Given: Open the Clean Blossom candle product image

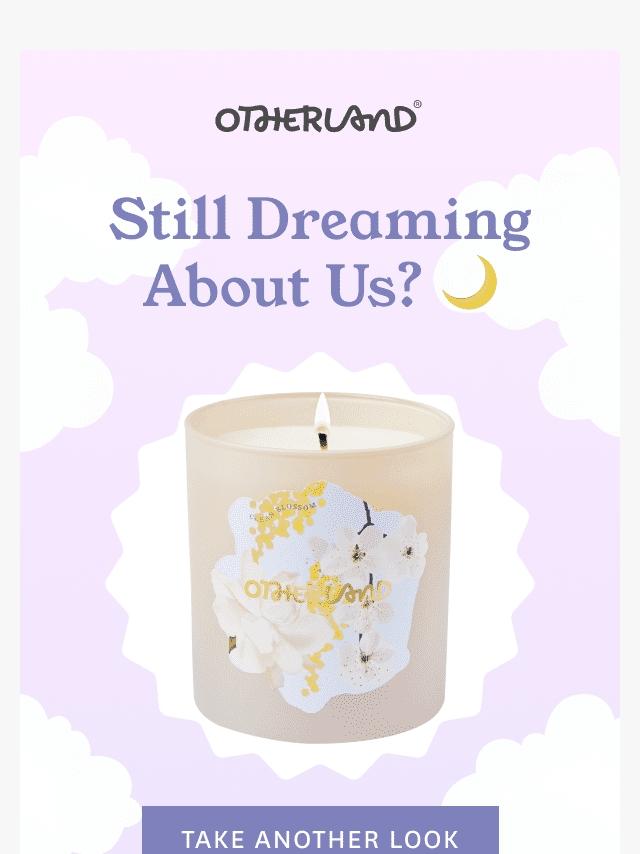Looking at the screenshot, I should point(319,566).
